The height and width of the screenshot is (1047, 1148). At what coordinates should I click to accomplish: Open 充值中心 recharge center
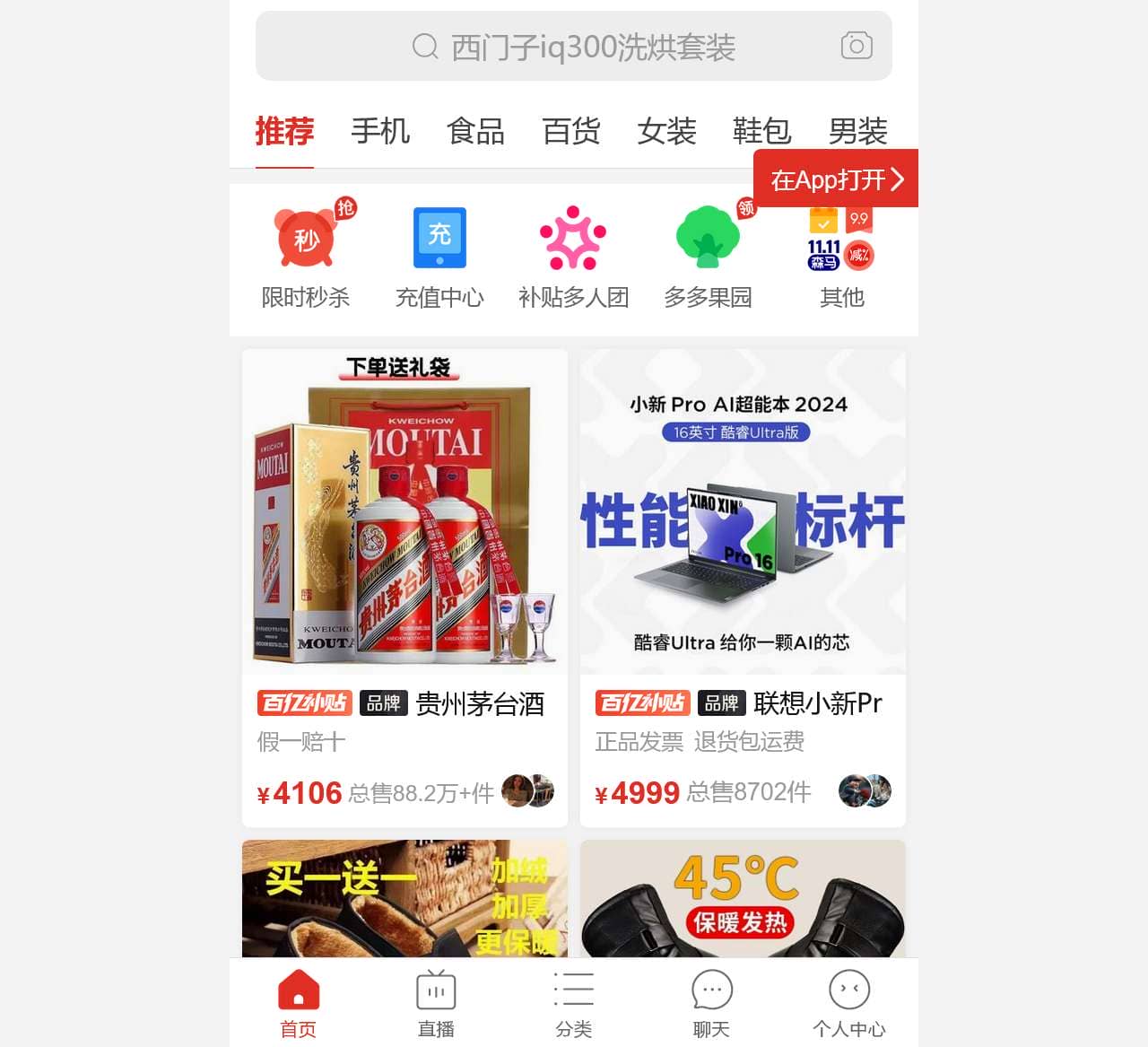(439, 257)
